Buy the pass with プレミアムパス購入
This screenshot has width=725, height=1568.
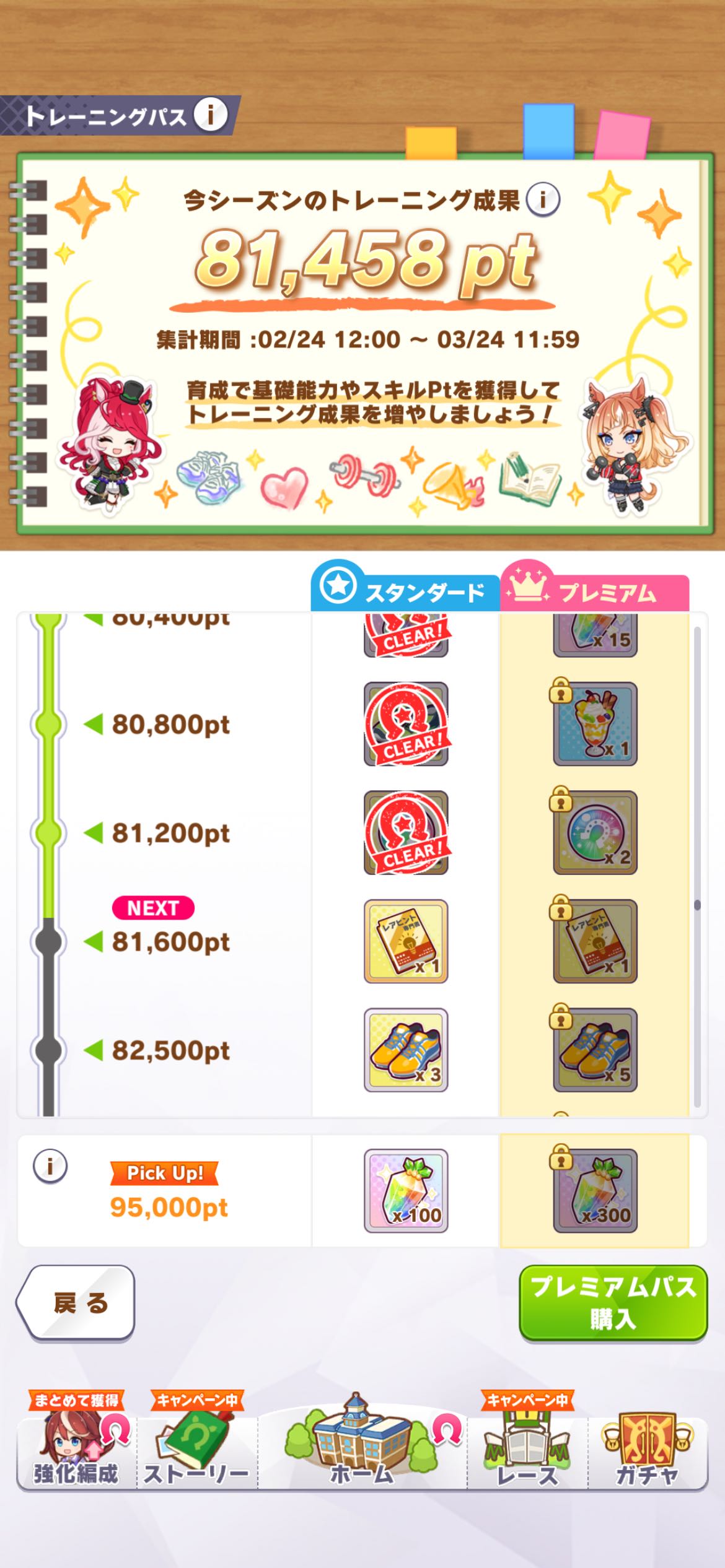click(x=612, y=1302)
